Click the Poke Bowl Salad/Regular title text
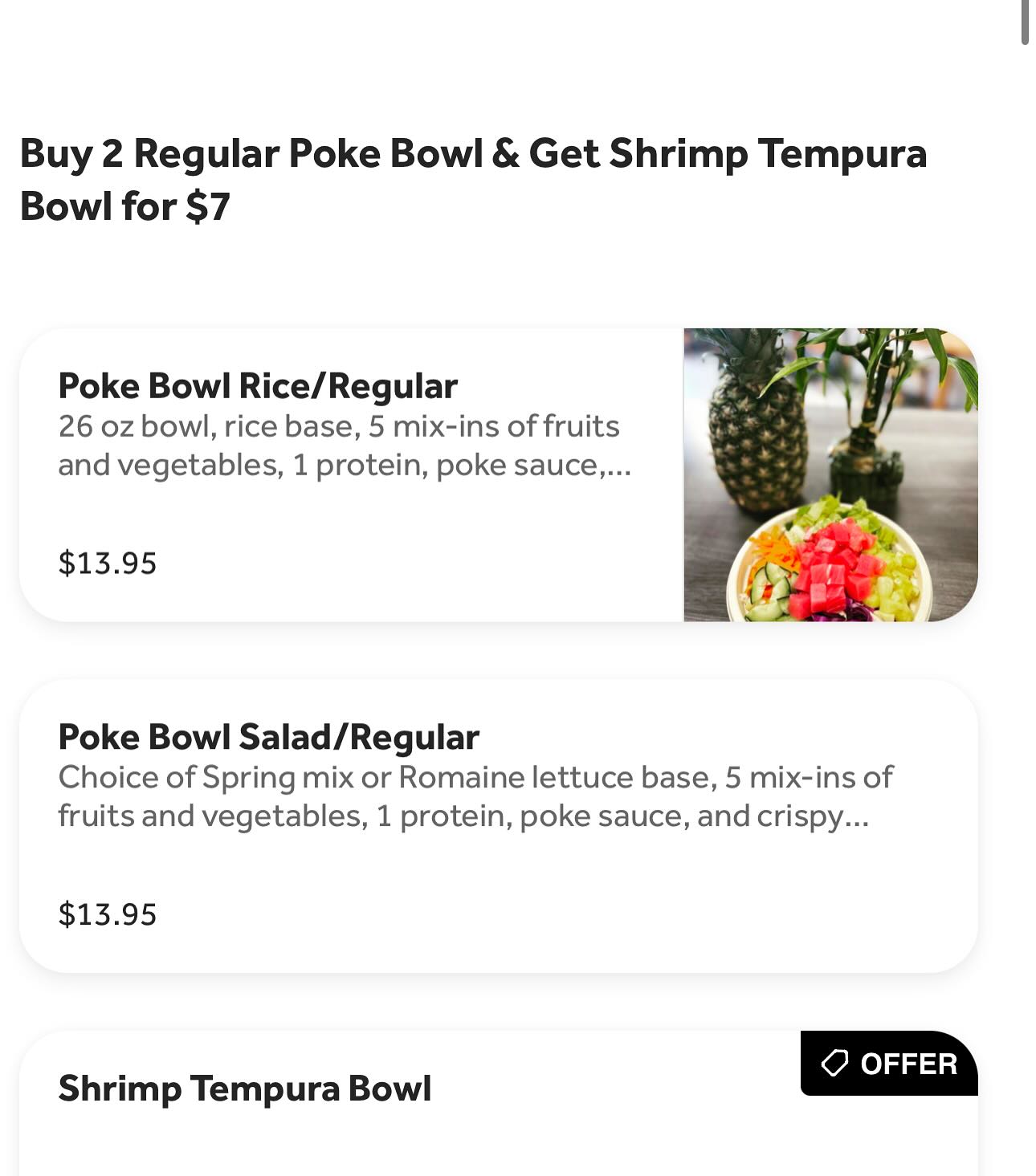 (x=268, y=735)
